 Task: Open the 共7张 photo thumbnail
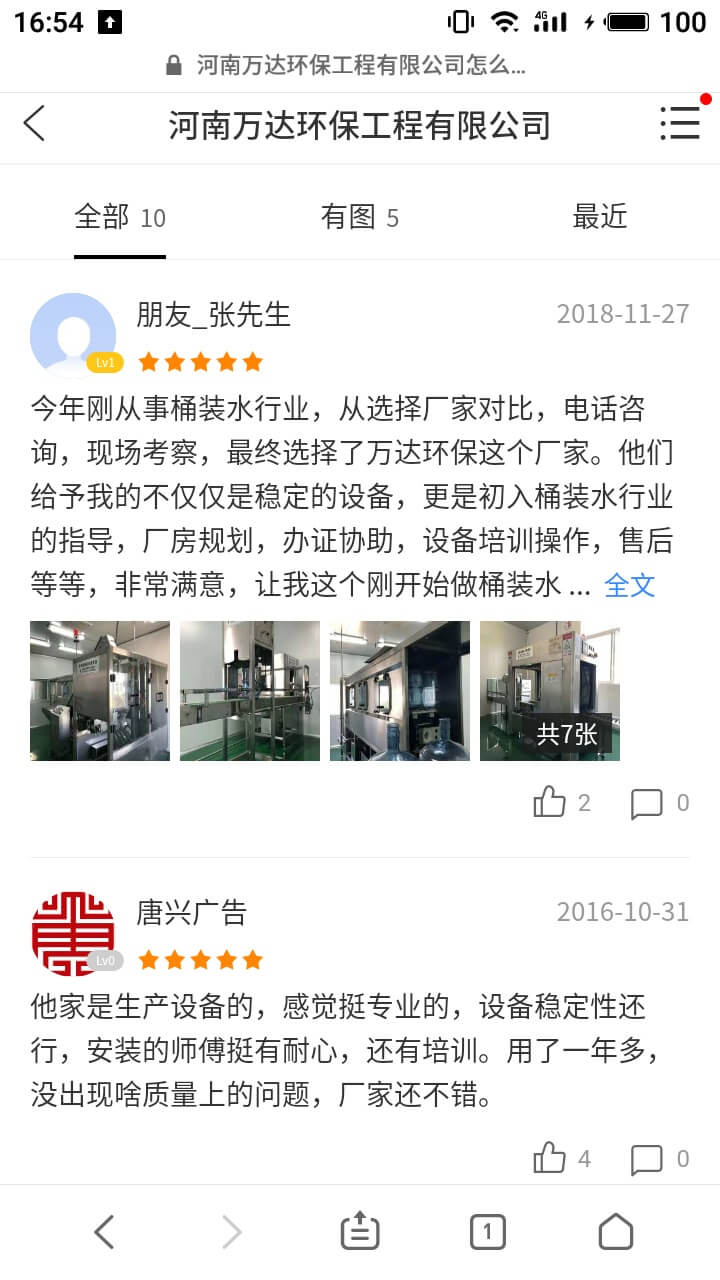pos(550,690)
